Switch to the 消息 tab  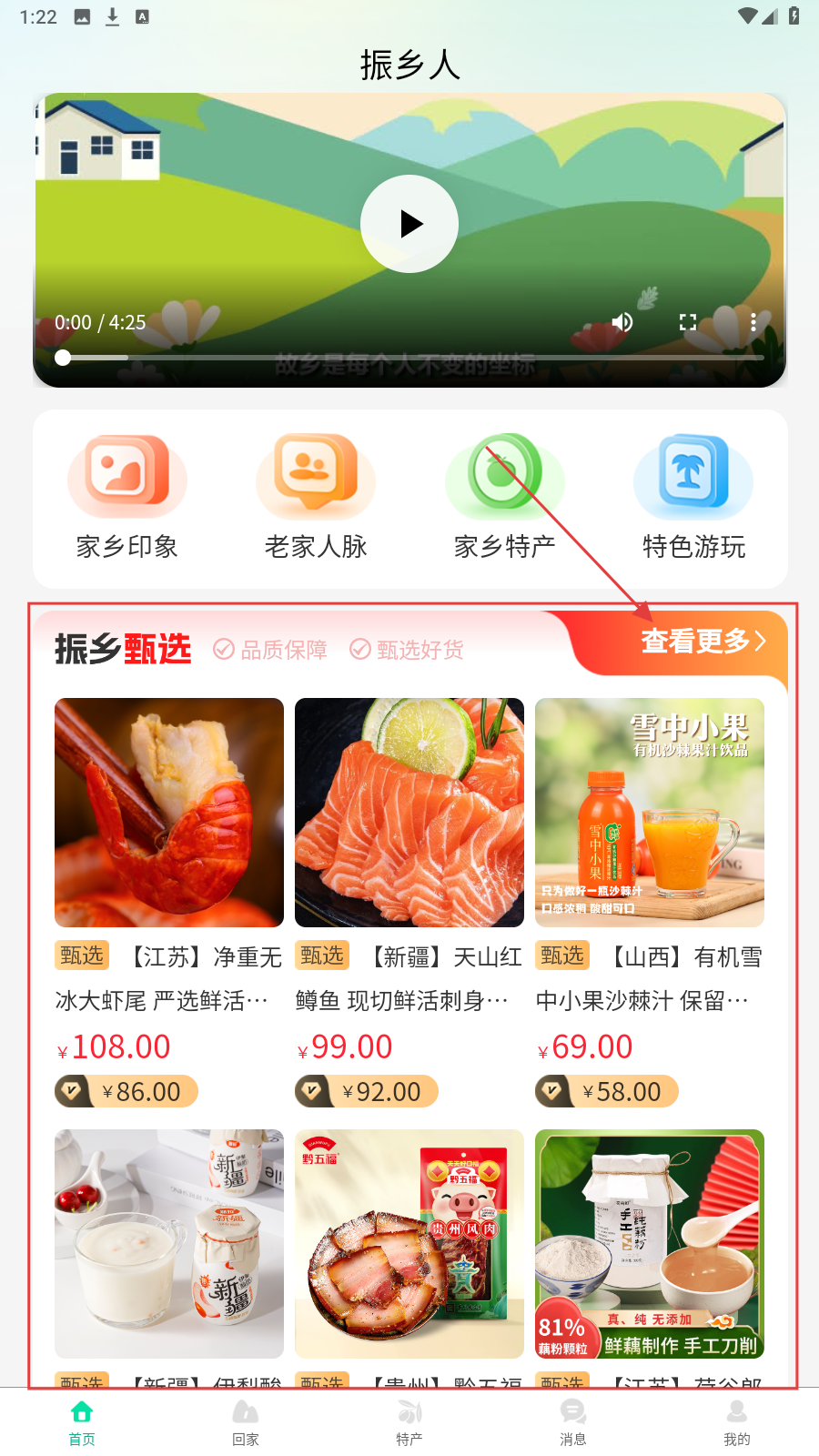tap(573, 1422)
